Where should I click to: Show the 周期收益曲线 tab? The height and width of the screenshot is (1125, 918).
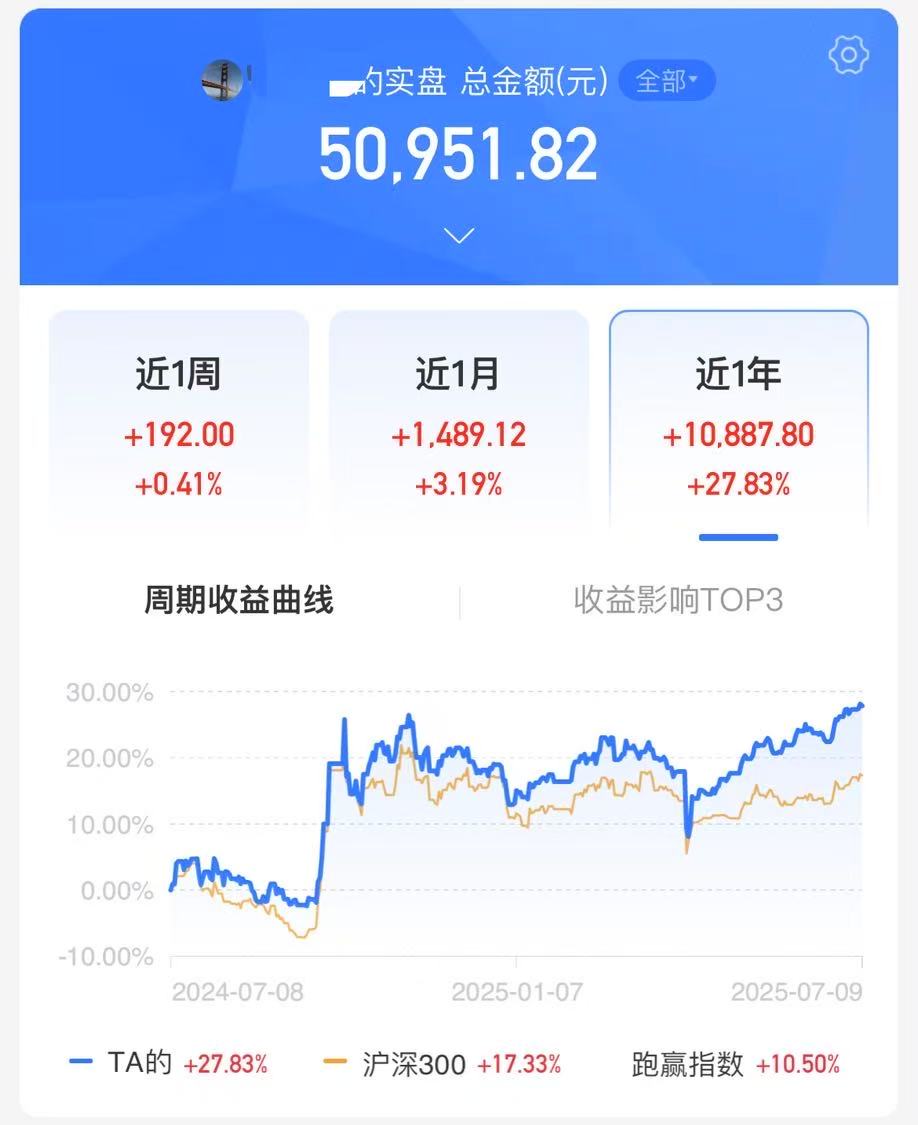tap(239, 600)
